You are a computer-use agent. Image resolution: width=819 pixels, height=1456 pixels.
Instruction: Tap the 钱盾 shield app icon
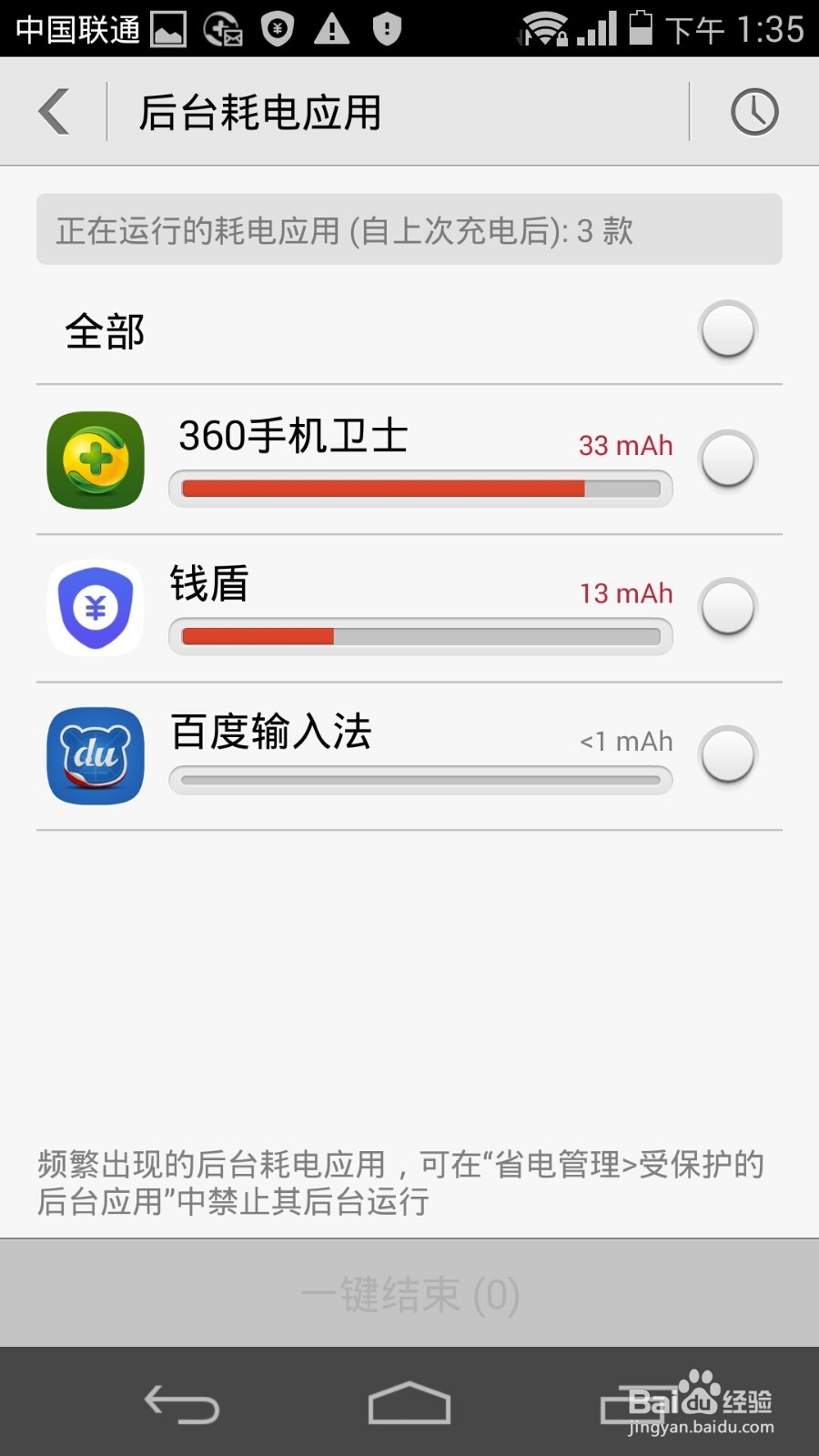(95, 607)
